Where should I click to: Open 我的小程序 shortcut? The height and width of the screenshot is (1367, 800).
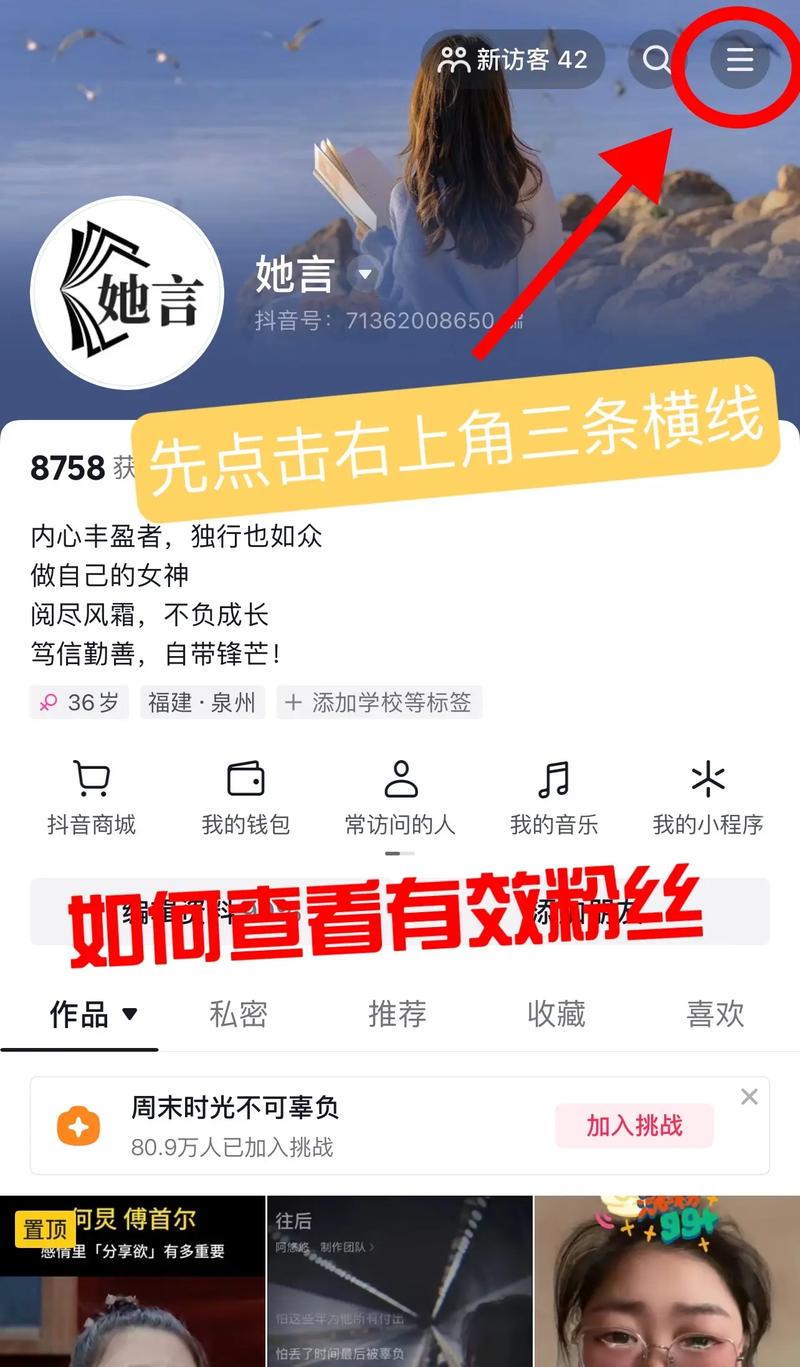[x=707, y=798]
